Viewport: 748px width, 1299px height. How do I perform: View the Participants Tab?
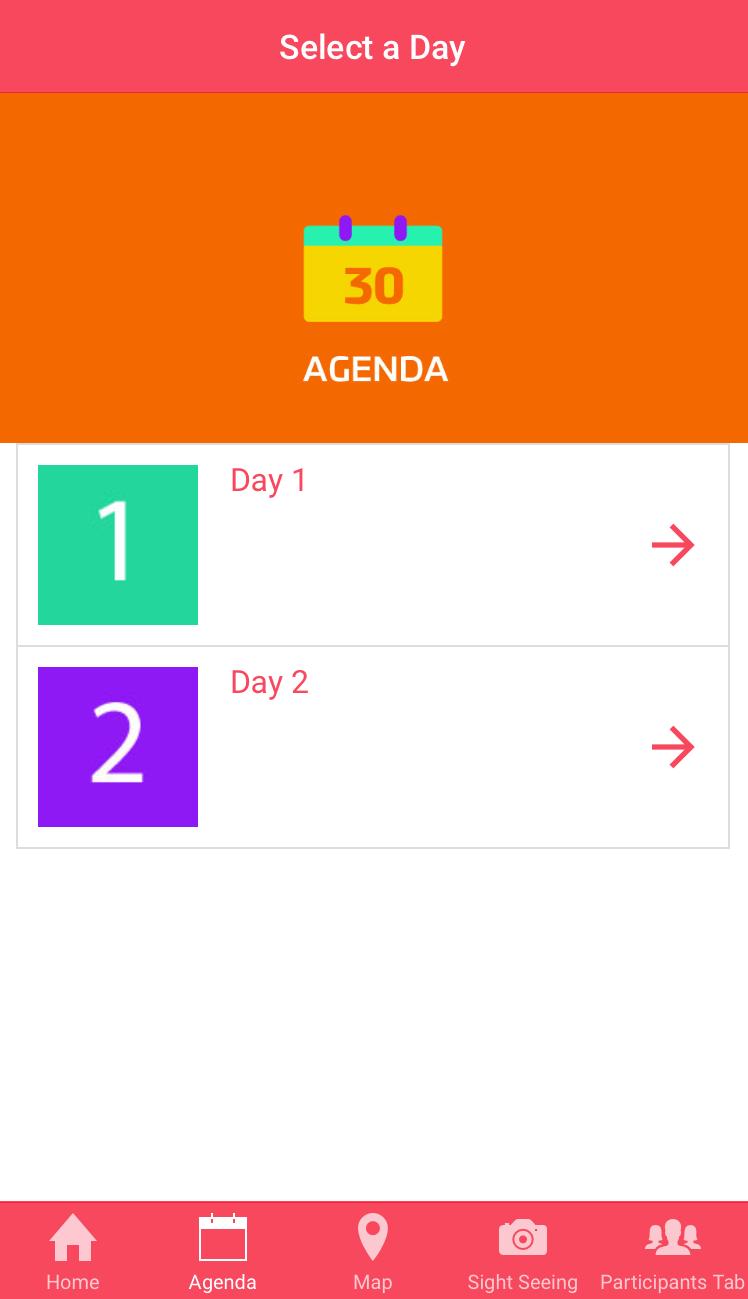point(672,1250)
